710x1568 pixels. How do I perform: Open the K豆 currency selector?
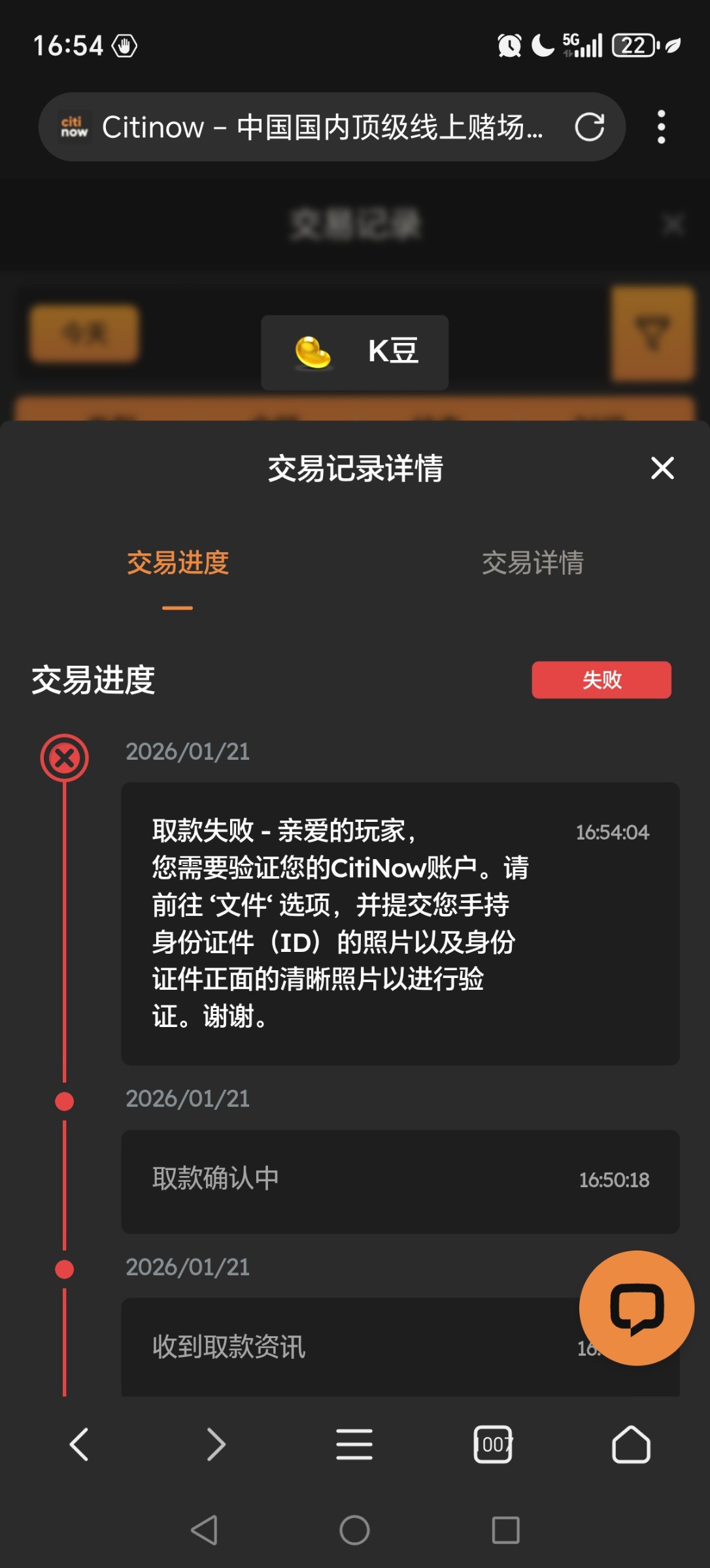click(x=354, y=353)
